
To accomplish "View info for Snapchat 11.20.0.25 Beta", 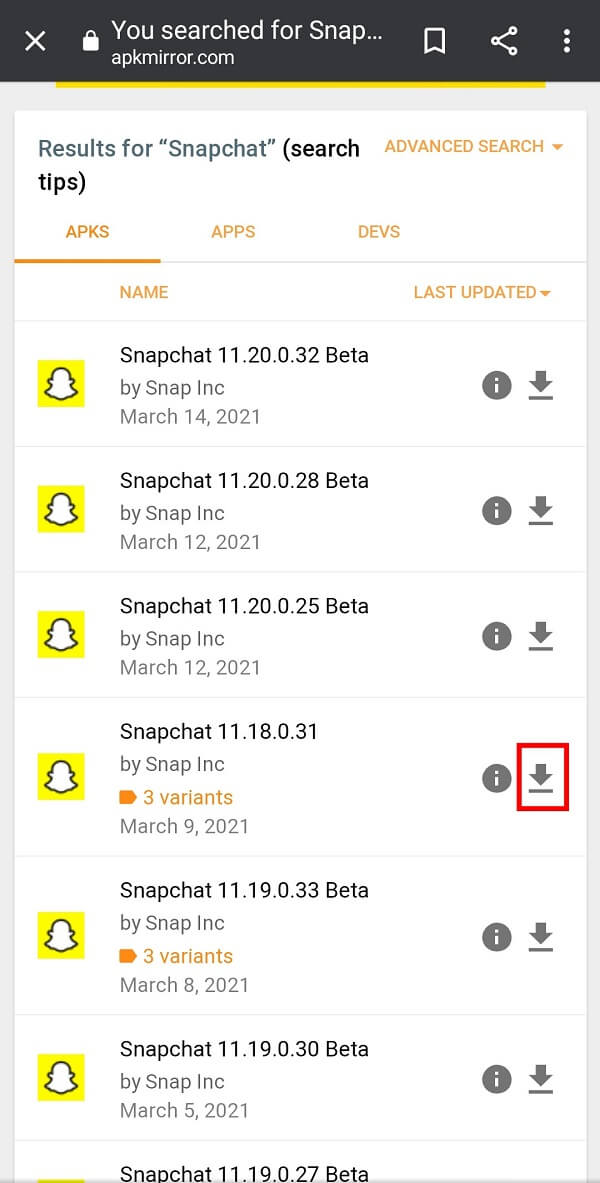I will point(497,636).
